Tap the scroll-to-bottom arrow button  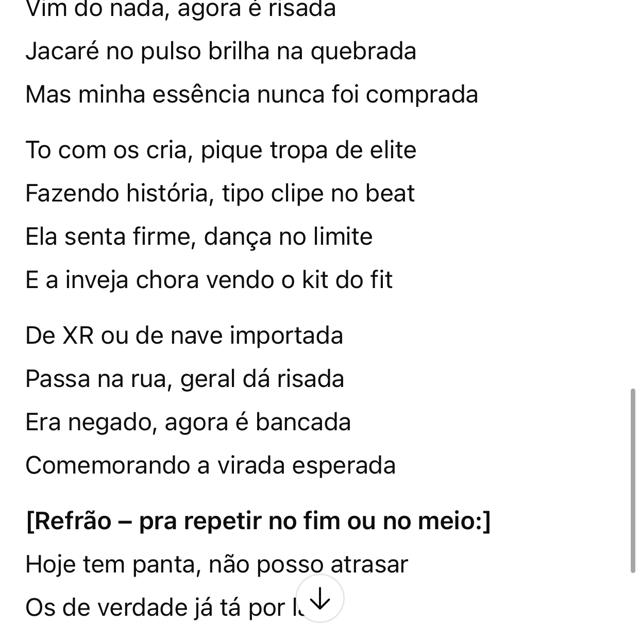click(320, 598)
